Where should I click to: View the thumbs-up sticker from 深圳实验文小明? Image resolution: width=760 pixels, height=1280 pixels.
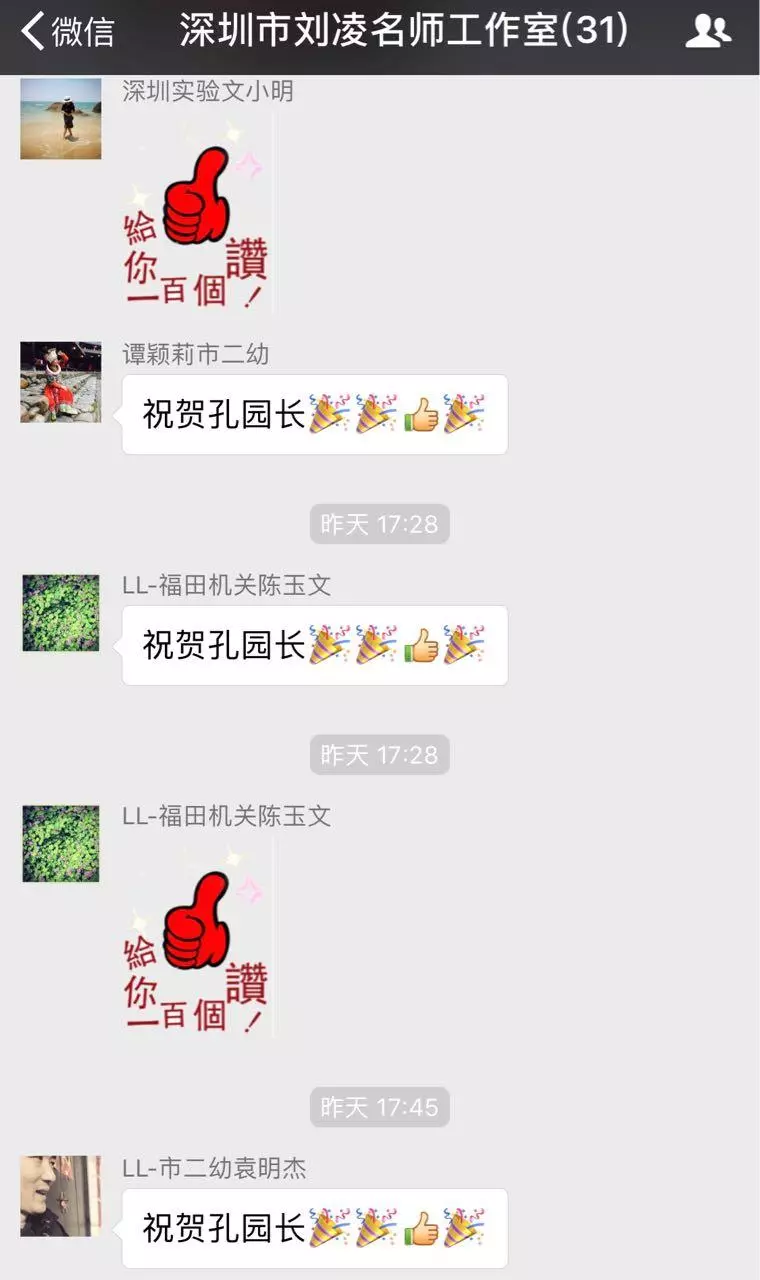click(197, 215)
